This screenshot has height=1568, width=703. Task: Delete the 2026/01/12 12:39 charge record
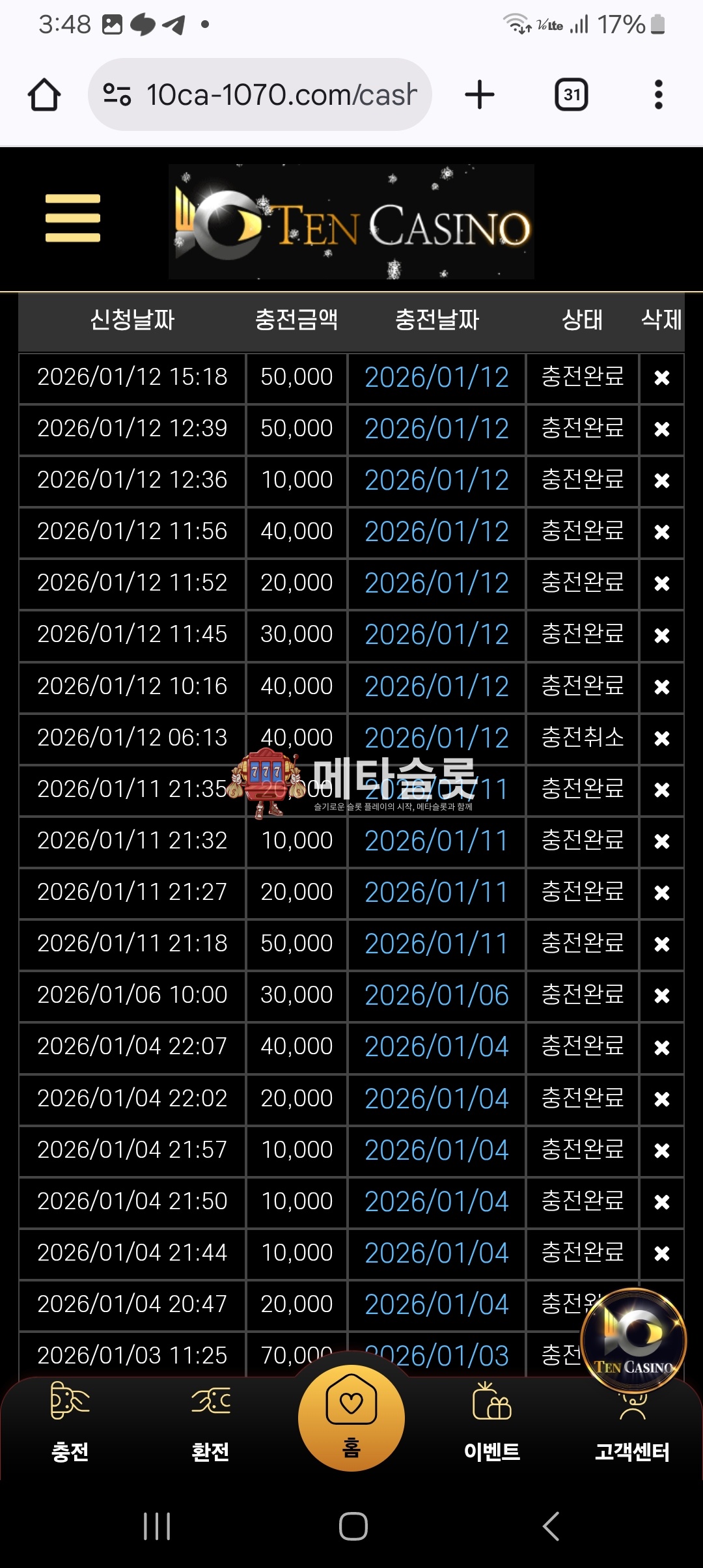pyautogui.click(x=661, y=429)
